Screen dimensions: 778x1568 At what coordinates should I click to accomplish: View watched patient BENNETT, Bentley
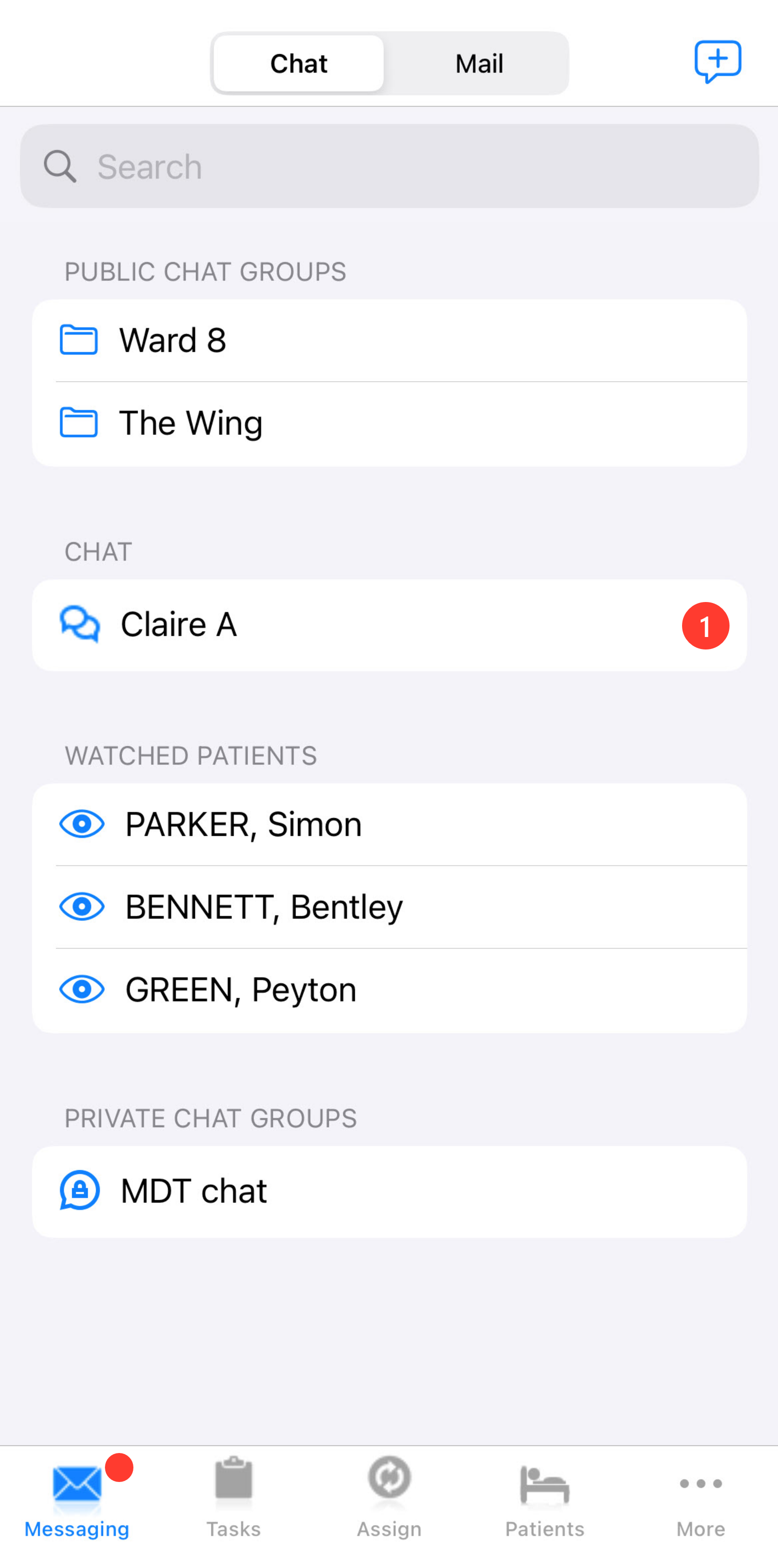click(389, 907)
